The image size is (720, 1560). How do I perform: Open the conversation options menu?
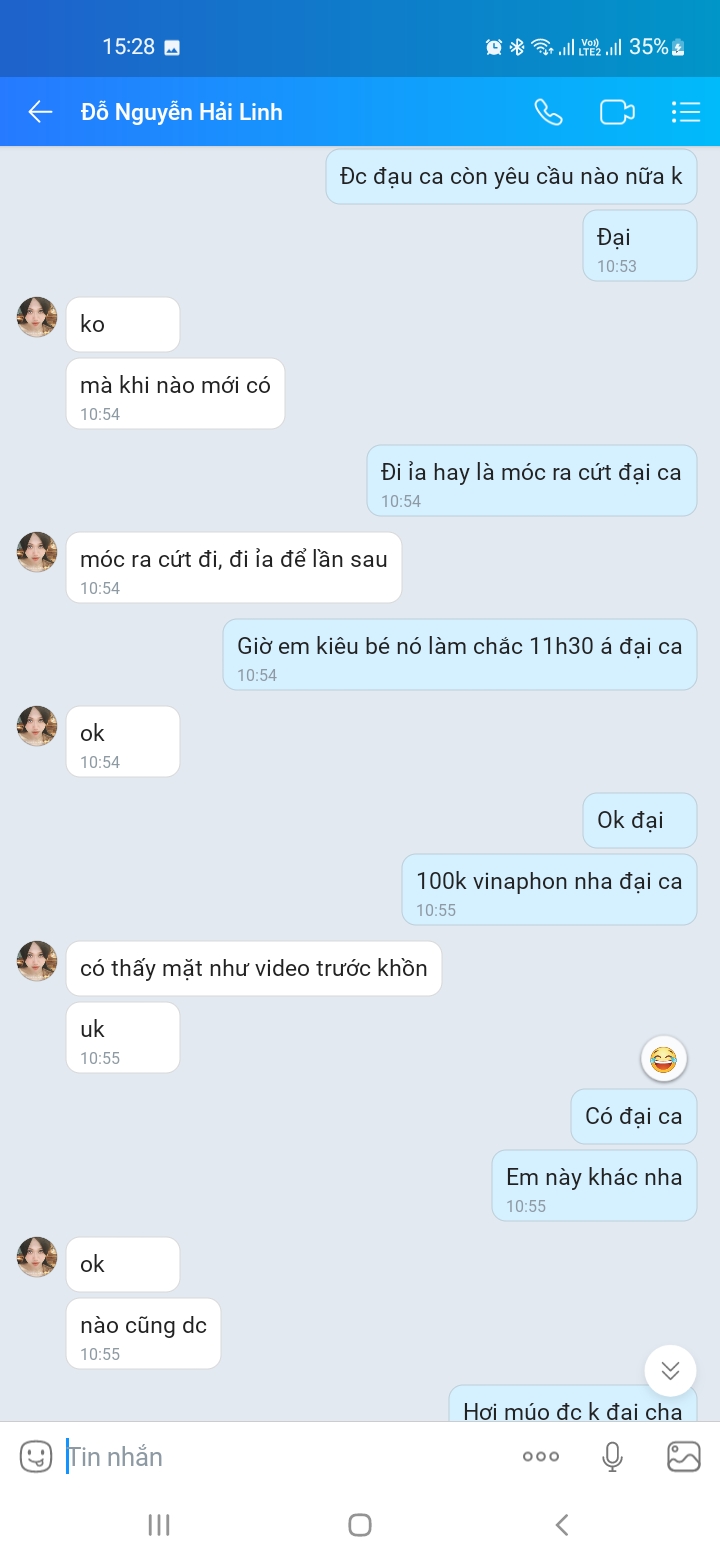pyautogui.click(x=686, y=112)
